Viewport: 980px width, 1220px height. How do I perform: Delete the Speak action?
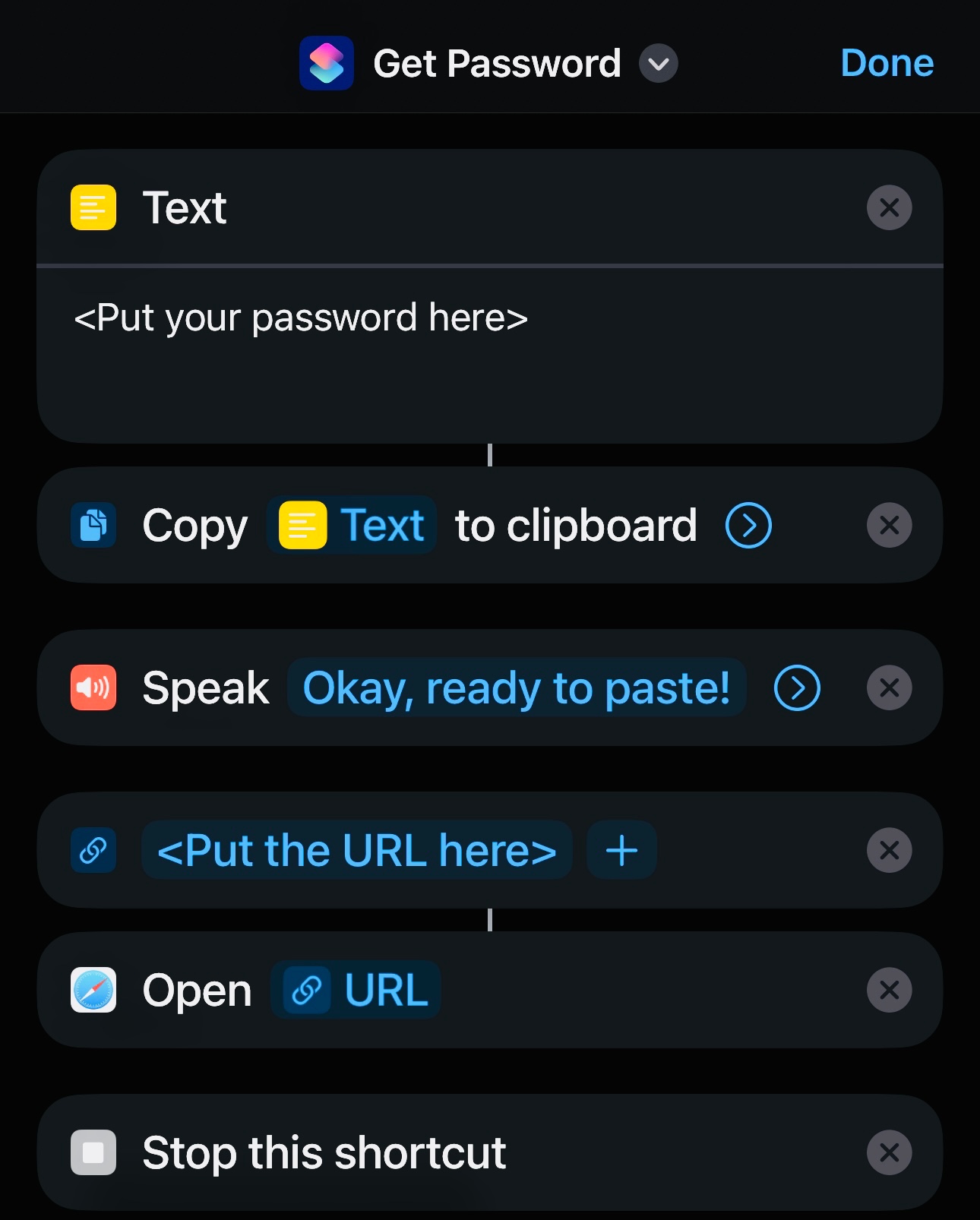click(888, 687)
